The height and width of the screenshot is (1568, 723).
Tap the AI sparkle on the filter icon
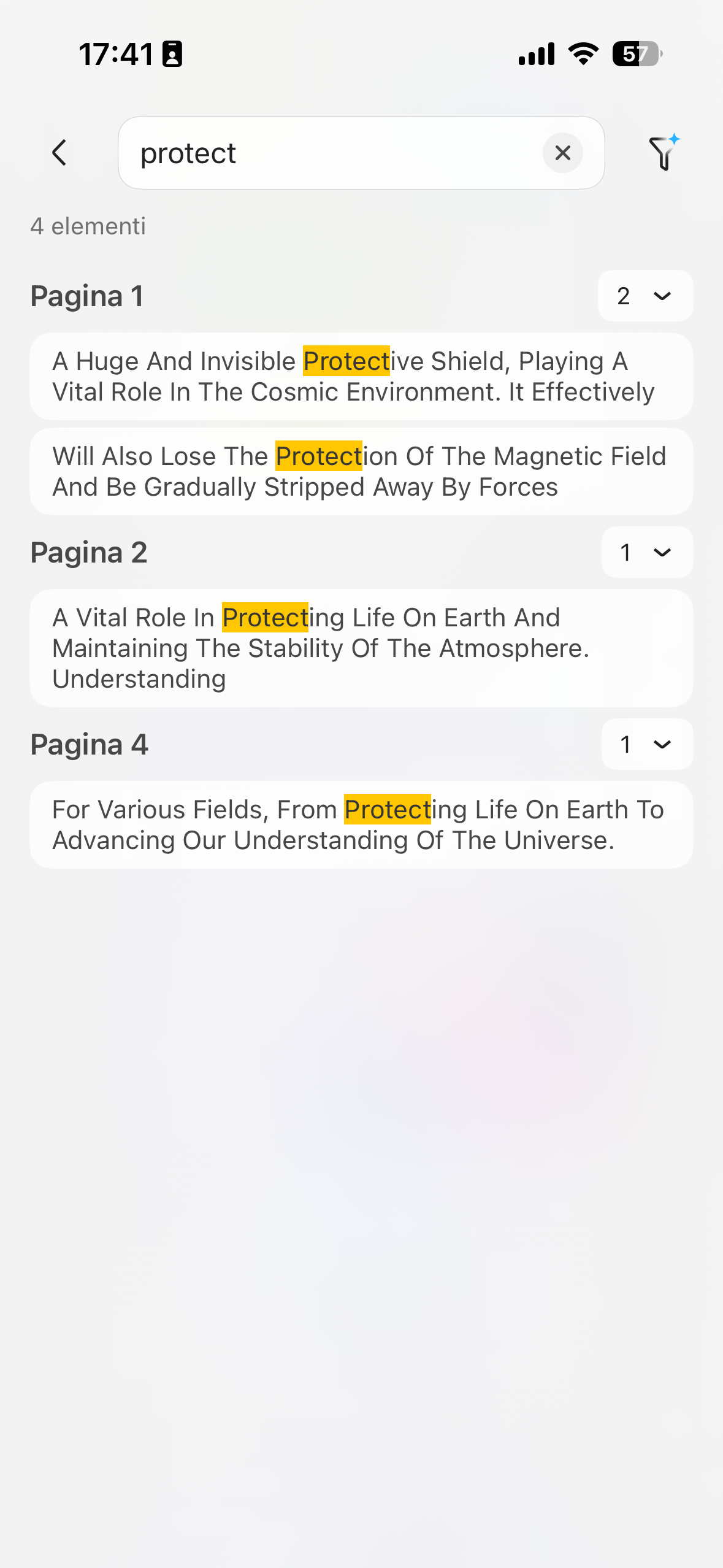pyautogui.click(x=673, y=139)
